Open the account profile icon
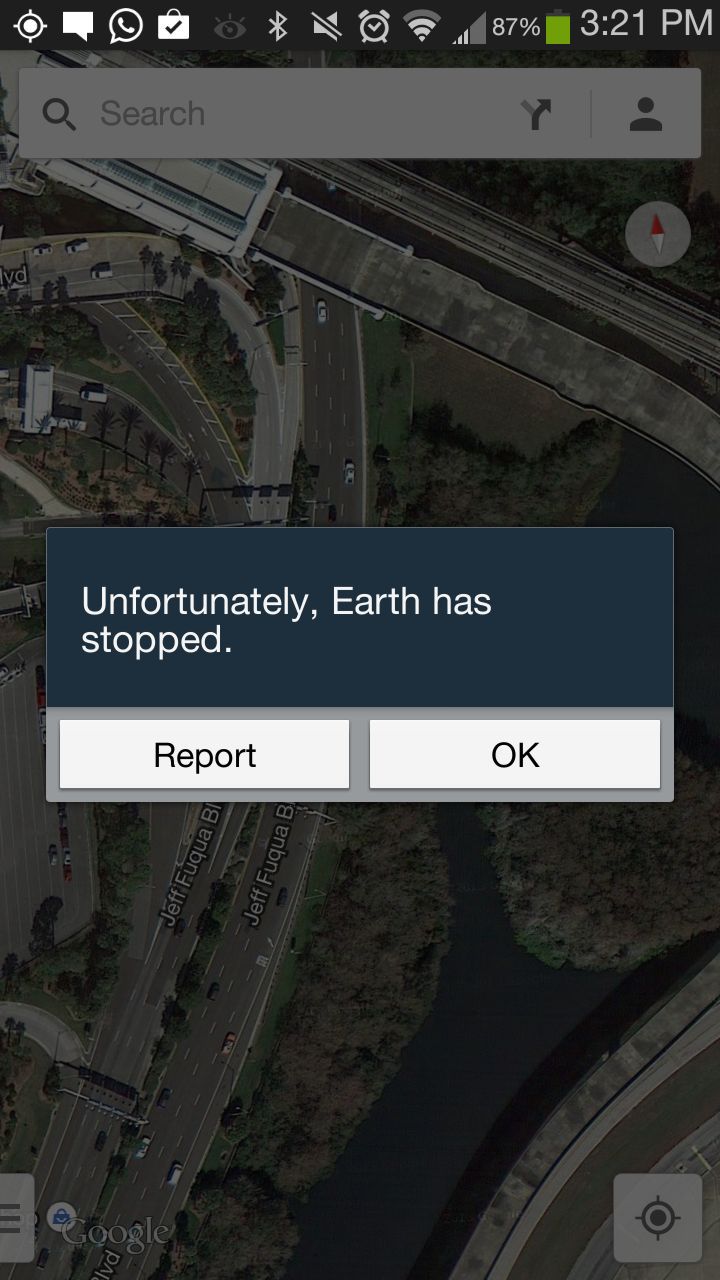The image size is (720, 1280). tap(646, 114)
